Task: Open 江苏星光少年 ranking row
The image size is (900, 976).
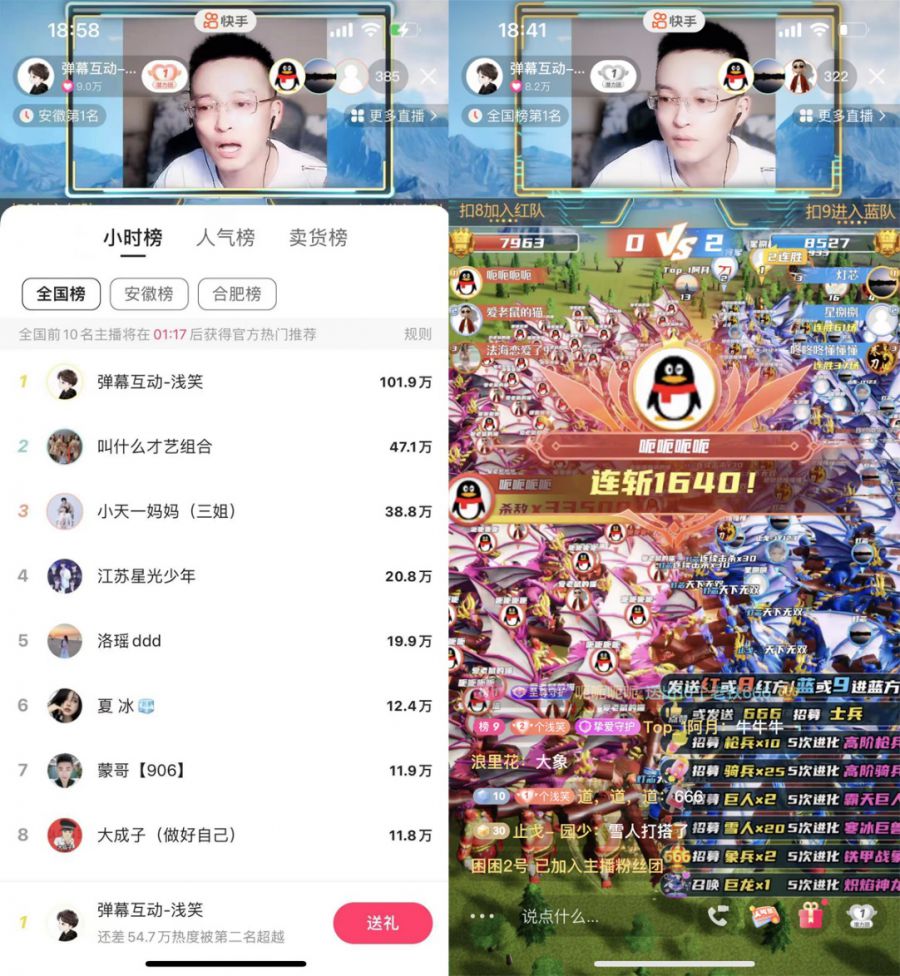Action: [224, 576]
